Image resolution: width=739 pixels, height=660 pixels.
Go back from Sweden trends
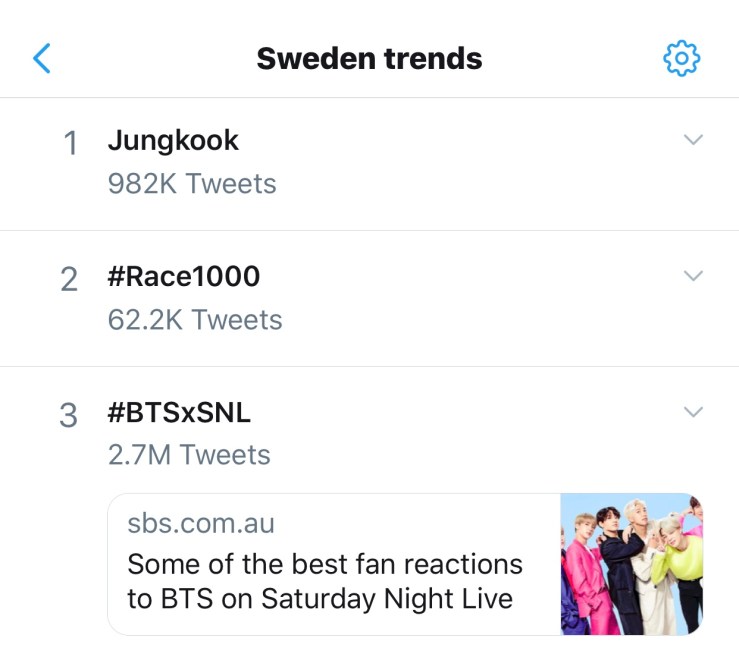tap(41, 58)
